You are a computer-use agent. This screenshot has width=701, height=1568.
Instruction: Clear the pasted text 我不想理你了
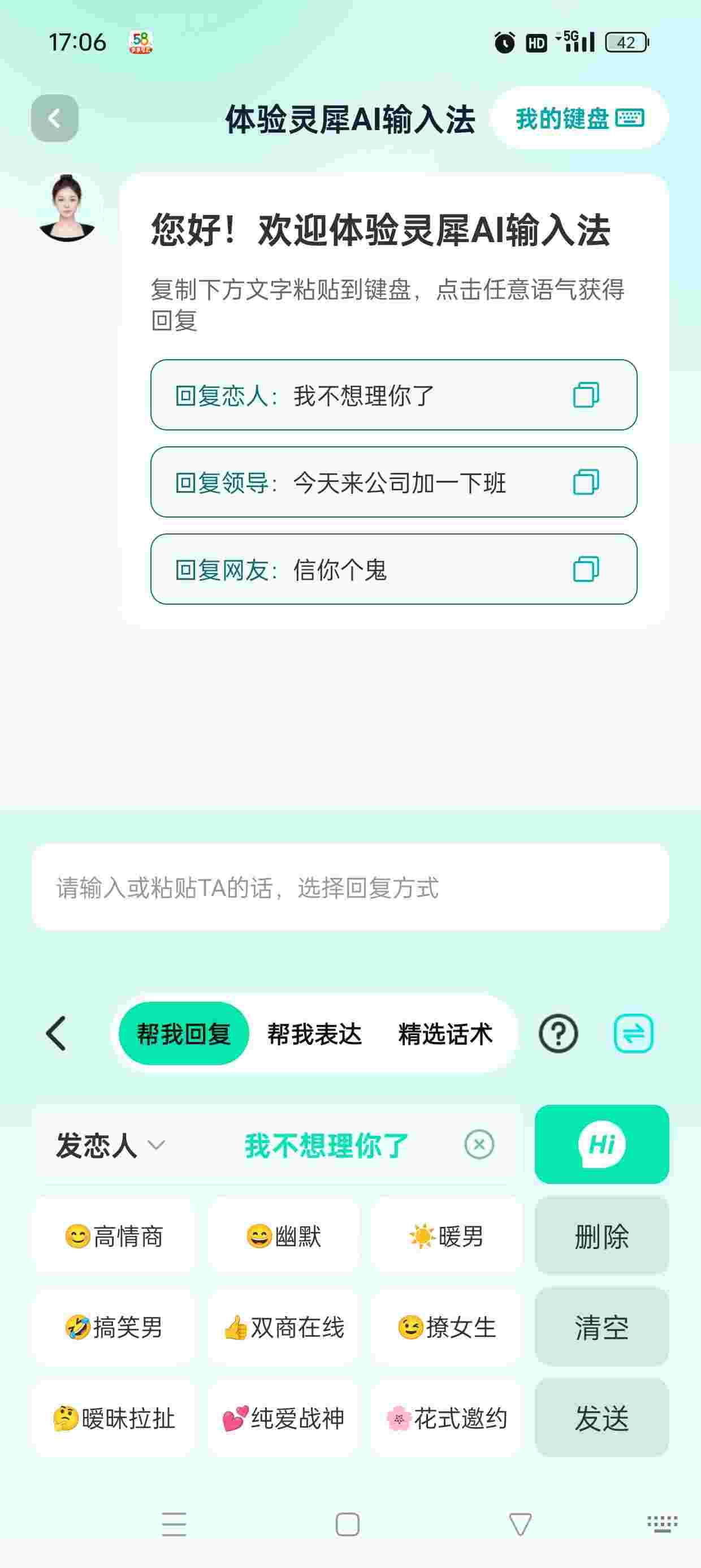479,1144
